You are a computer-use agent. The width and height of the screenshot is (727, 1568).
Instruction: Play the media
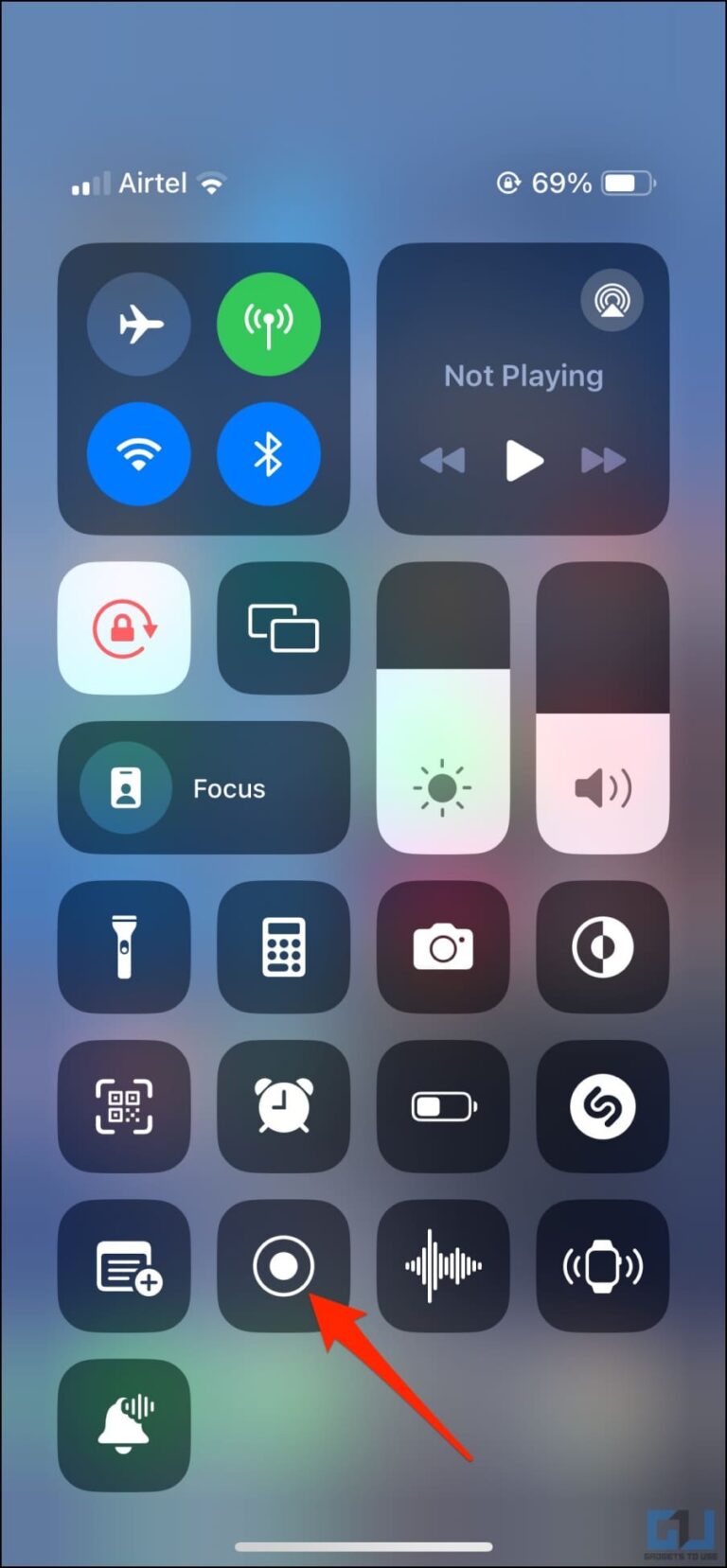[523, 461]
